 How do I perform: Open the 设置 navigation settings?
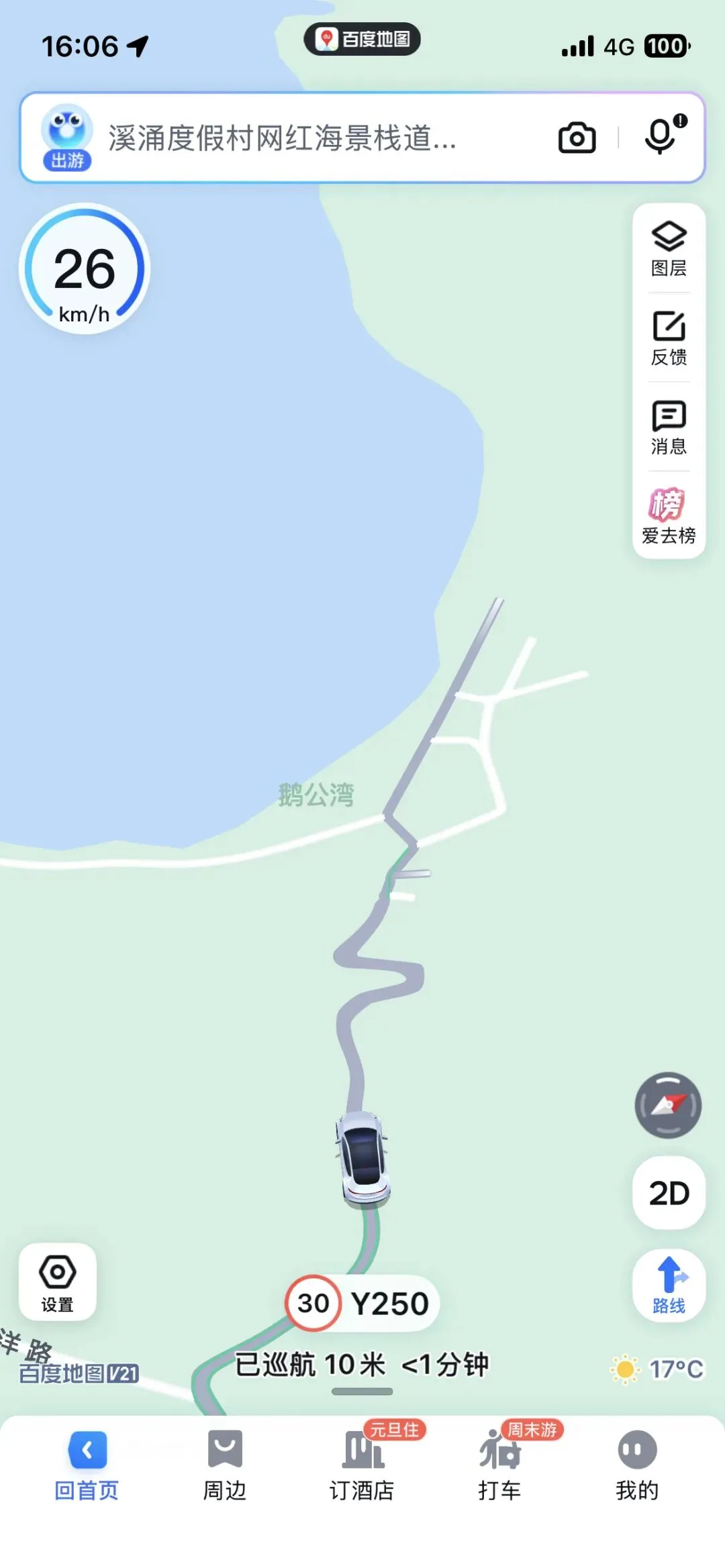click(58, 1282)
